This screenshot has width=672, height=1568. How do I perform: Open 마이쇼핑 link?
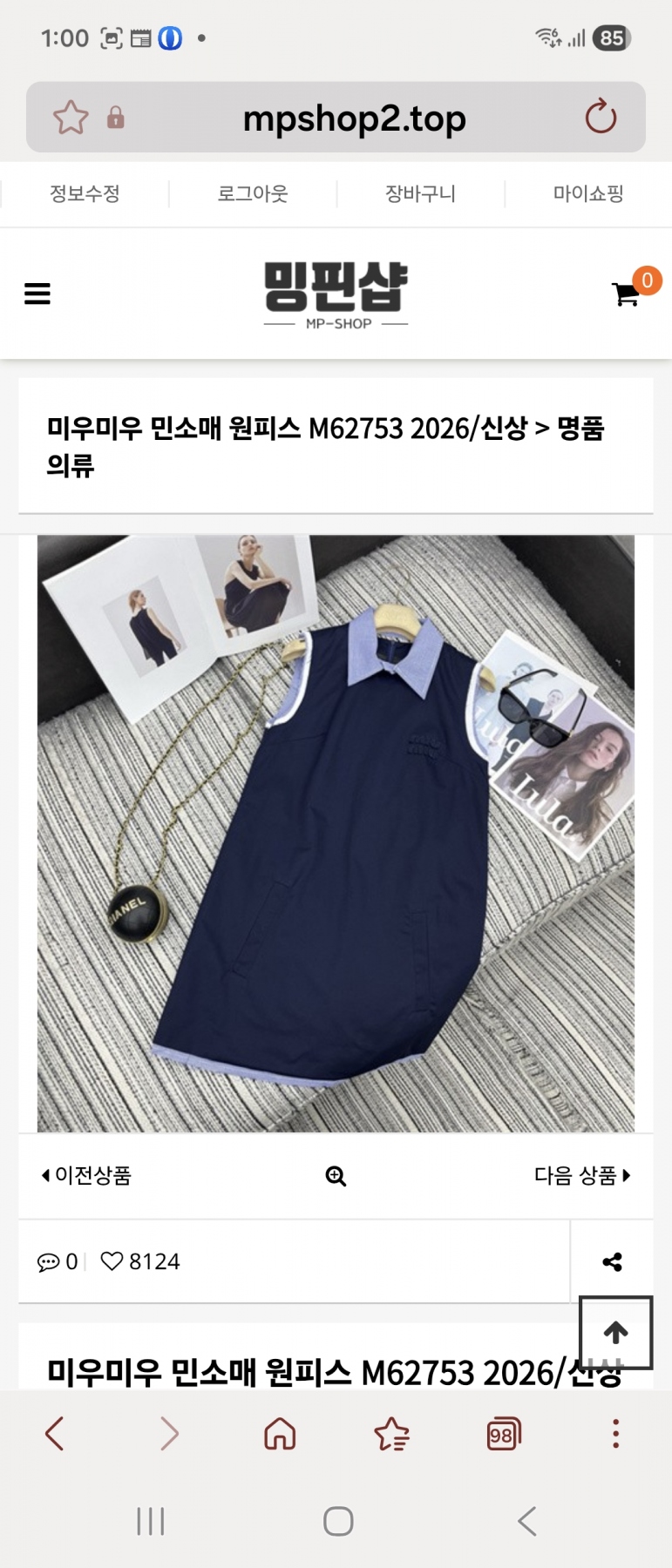pos(588,193)
